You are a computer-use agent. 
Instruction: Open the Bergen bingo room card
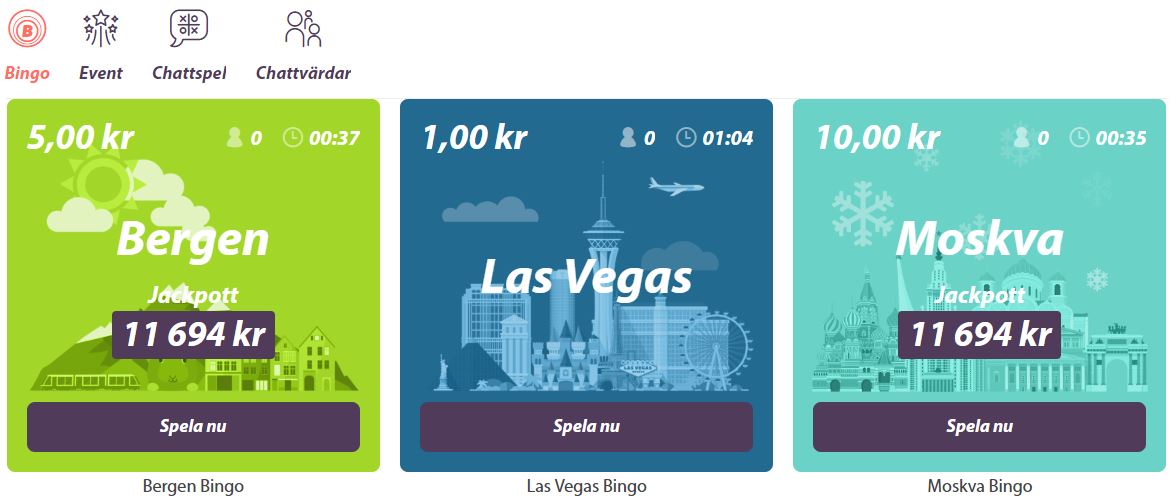(x=193, y=240)
